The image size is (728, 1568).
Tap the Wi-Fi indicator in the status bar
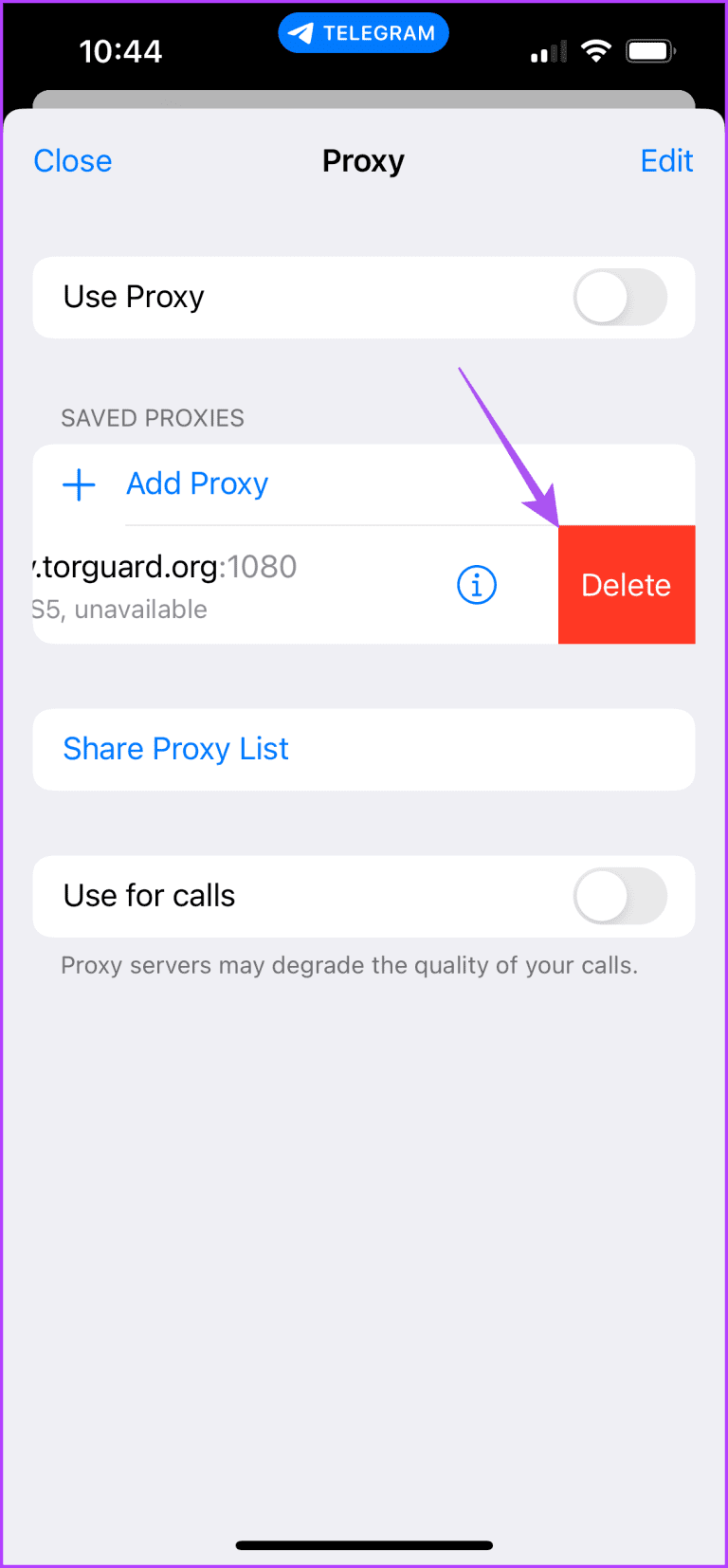pos(596,52)
